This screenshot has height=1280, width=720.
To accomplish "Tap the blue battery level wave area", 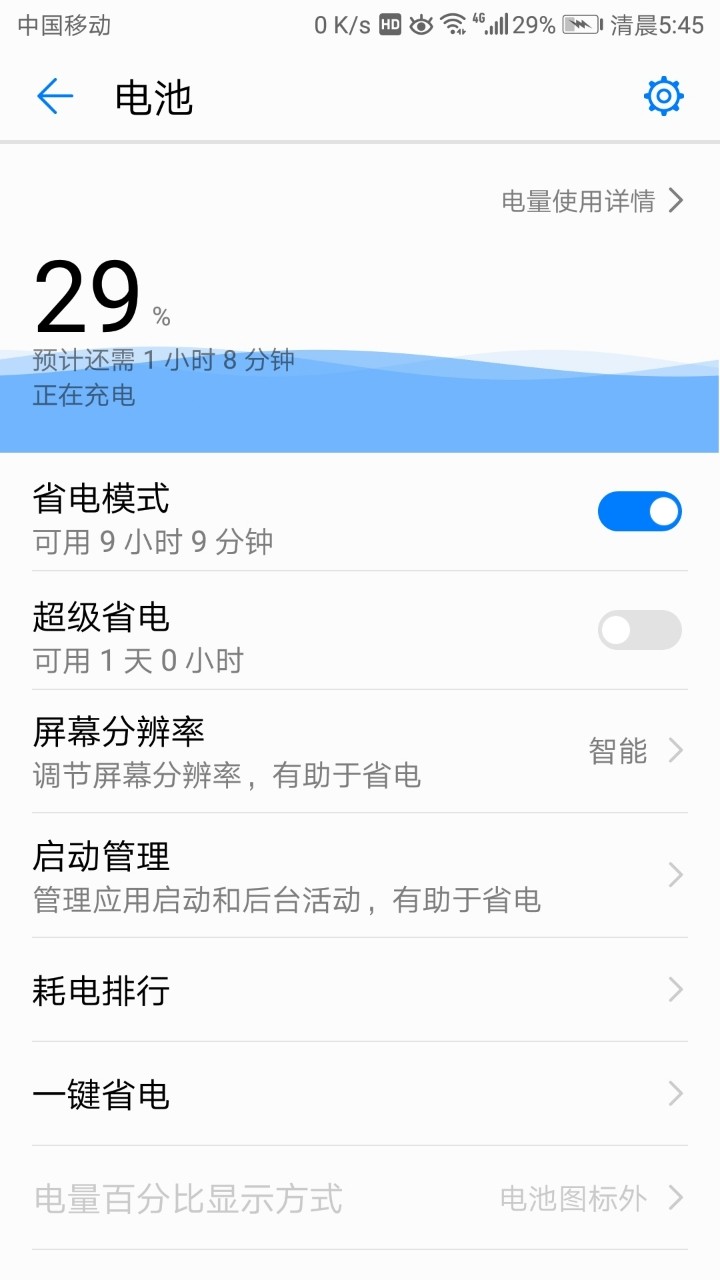I will click(360, 420).
